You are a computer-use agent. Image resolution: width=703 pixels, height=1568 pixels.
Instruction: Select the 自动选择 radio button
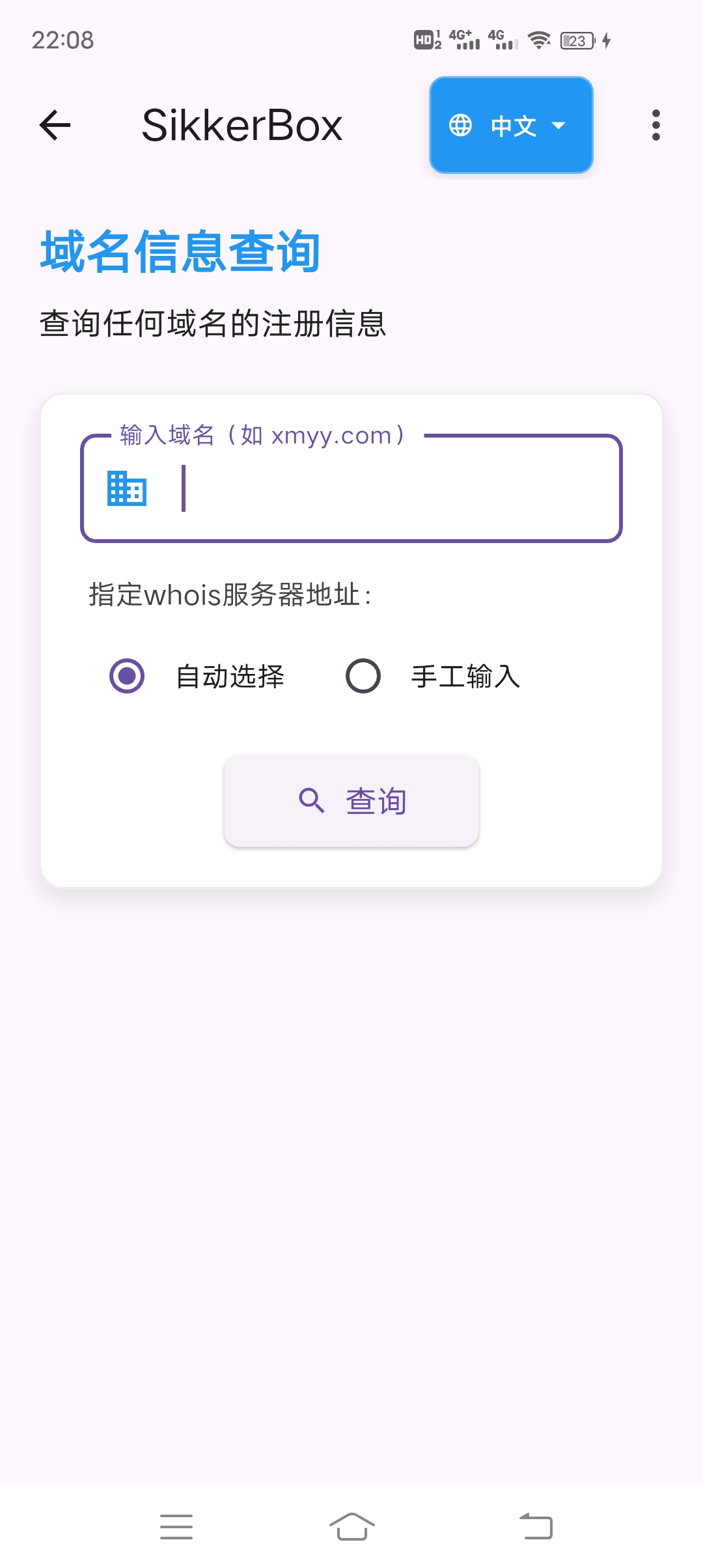(126, 677)
